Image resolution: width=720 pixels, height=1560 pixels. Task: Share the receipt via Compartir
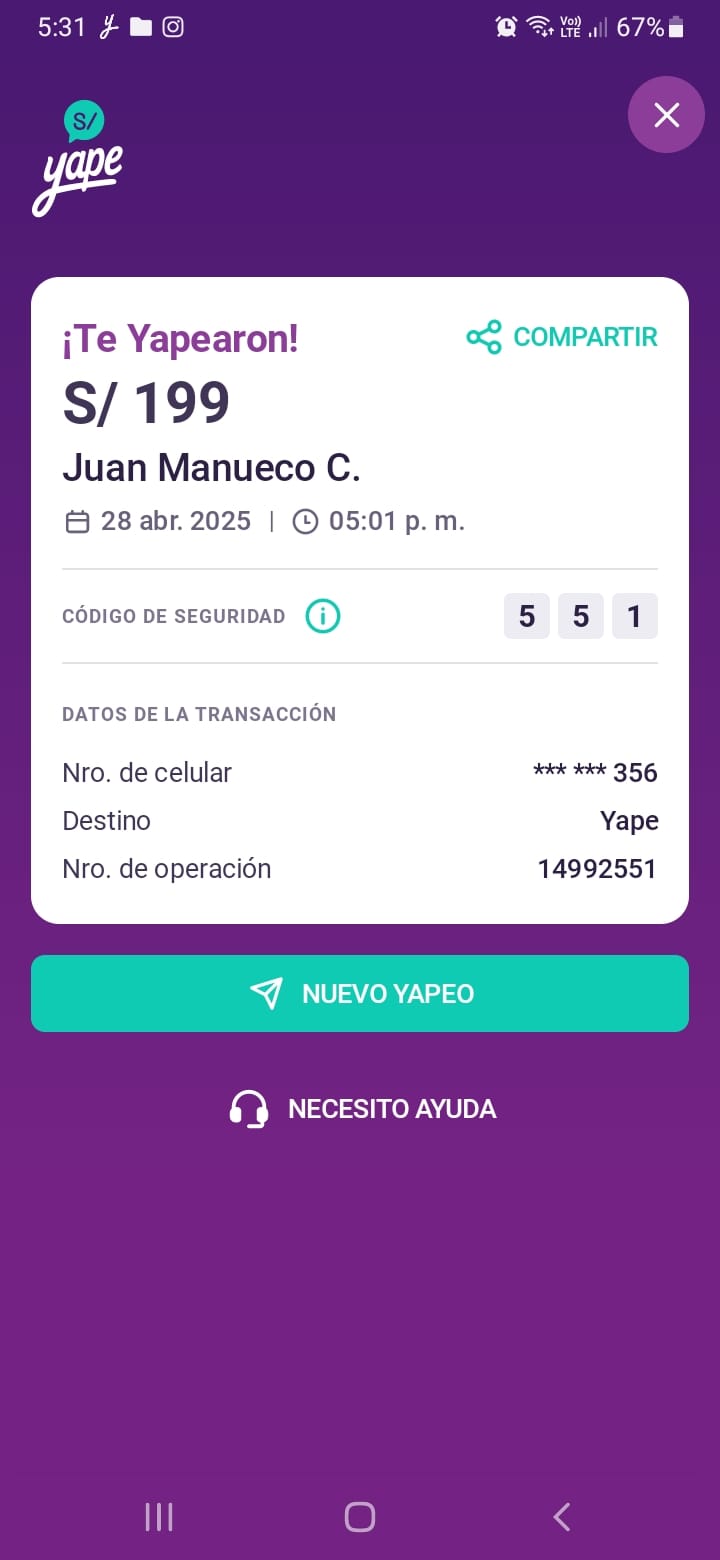pos(562,337)
